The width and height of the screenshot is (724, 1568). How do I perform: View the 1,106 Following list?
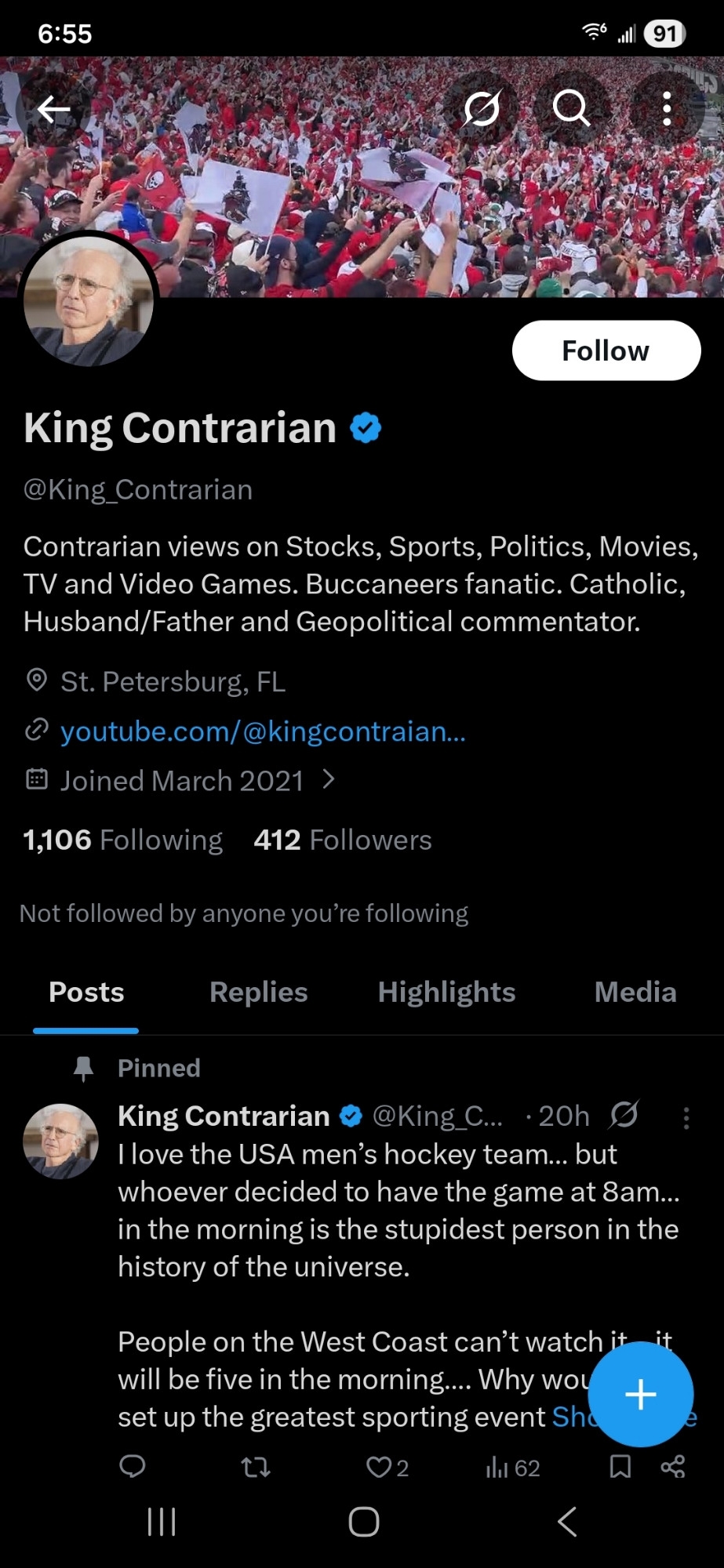point(123,840)
